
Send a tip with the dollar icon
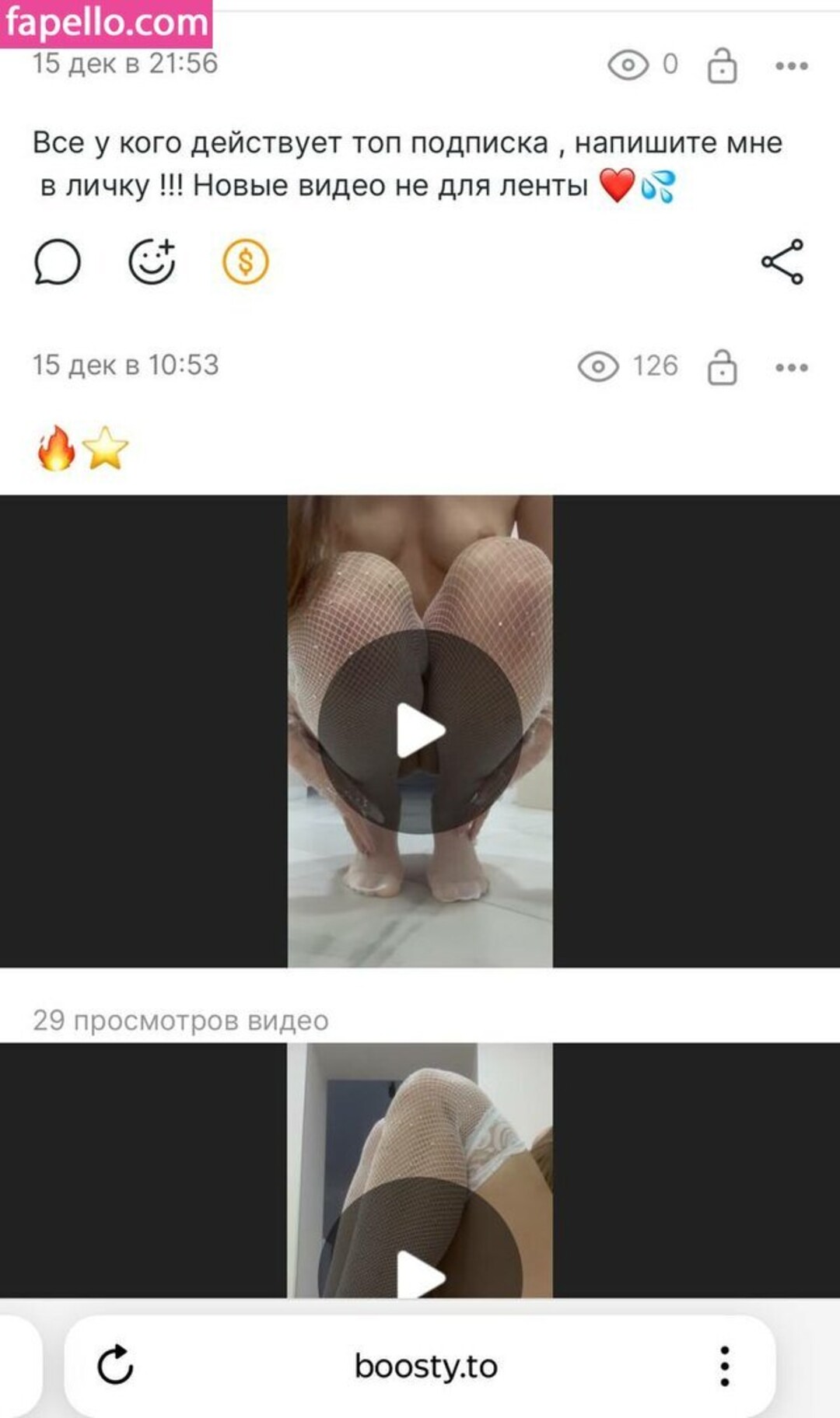point(245,262)
